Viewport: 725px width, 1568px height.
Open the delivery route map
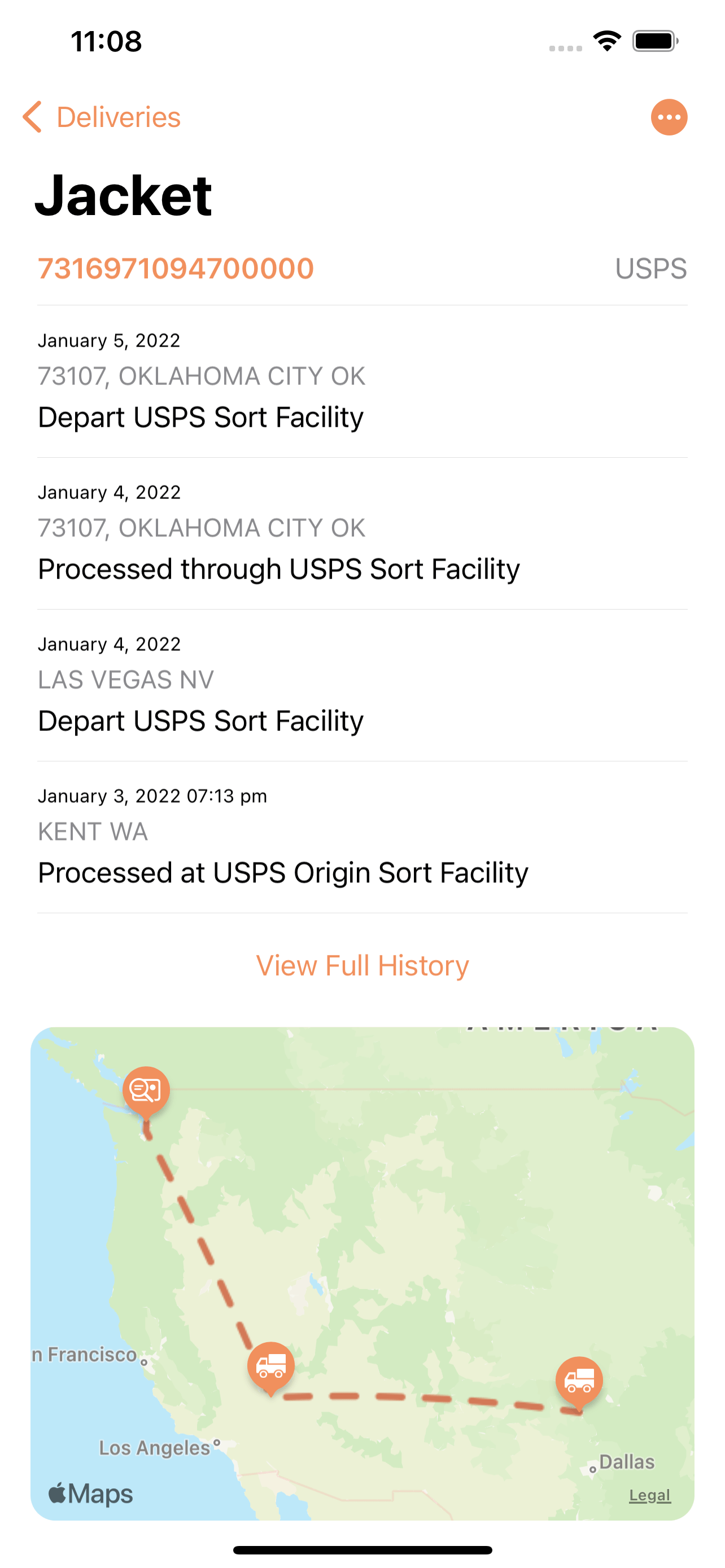click(x=362, y=1273)
